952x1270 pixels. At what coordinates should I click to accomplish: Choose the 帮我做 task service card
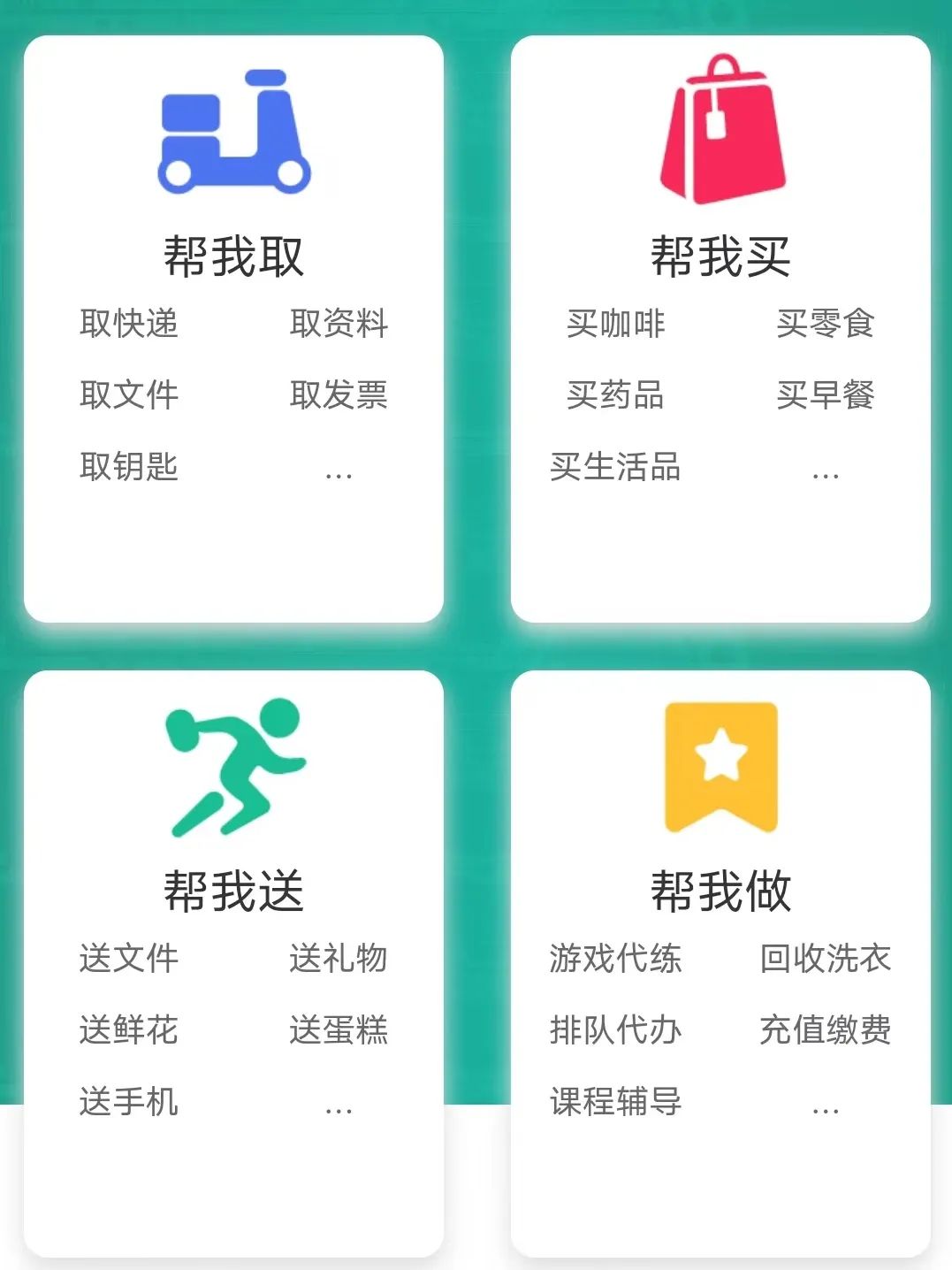click(720, 889)
